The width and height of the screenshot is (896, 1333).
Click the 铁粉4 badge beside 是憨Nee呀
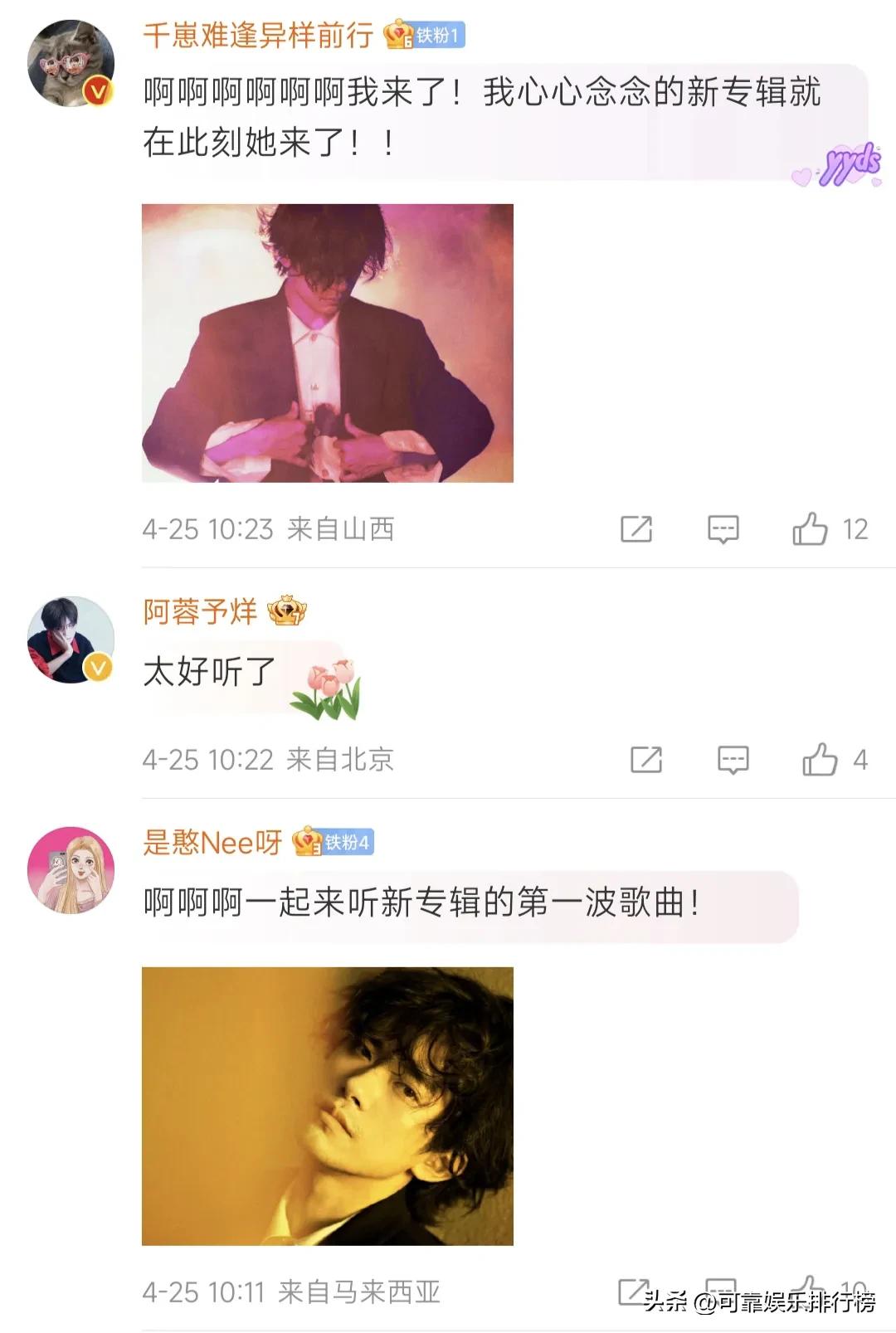pos(332,843)
